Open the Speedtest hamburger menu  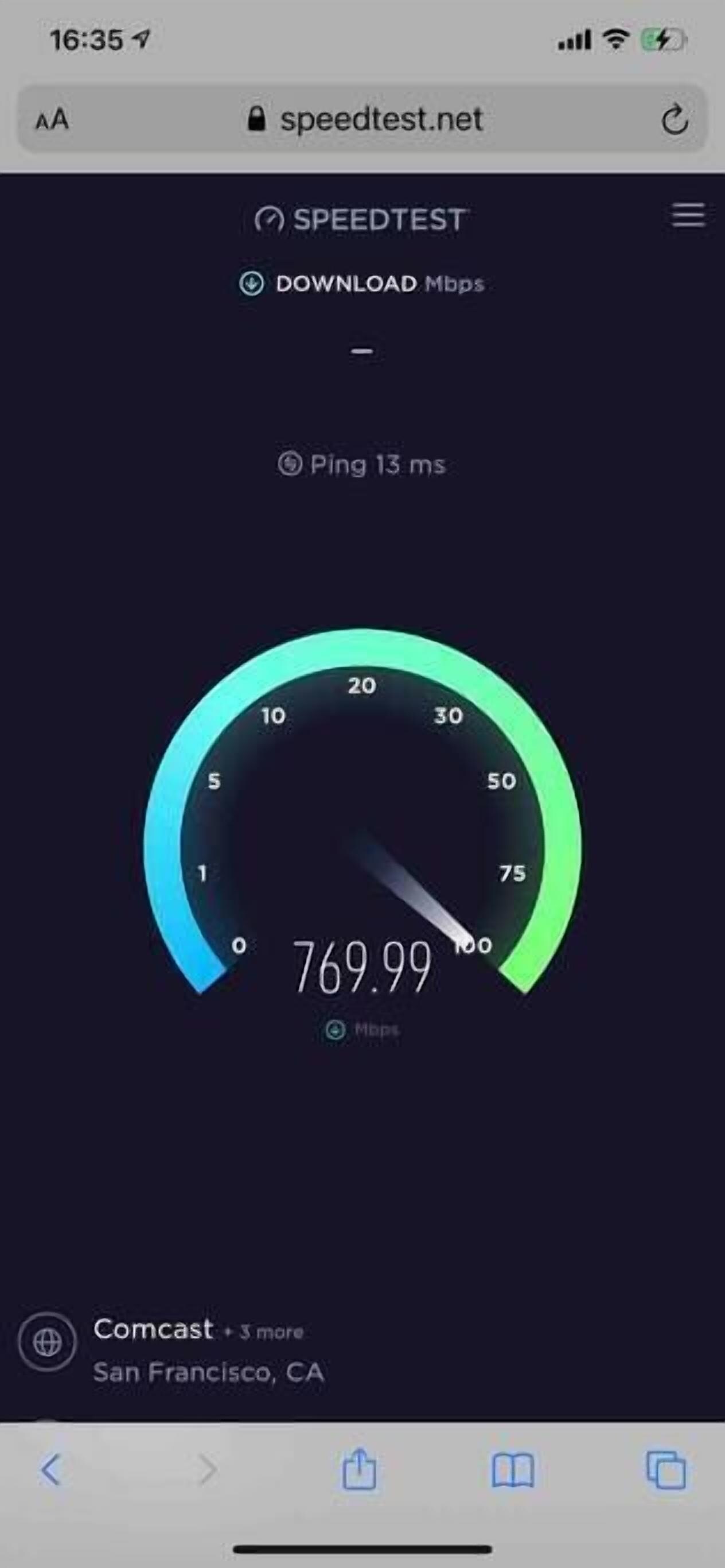[x=688, y=215]
